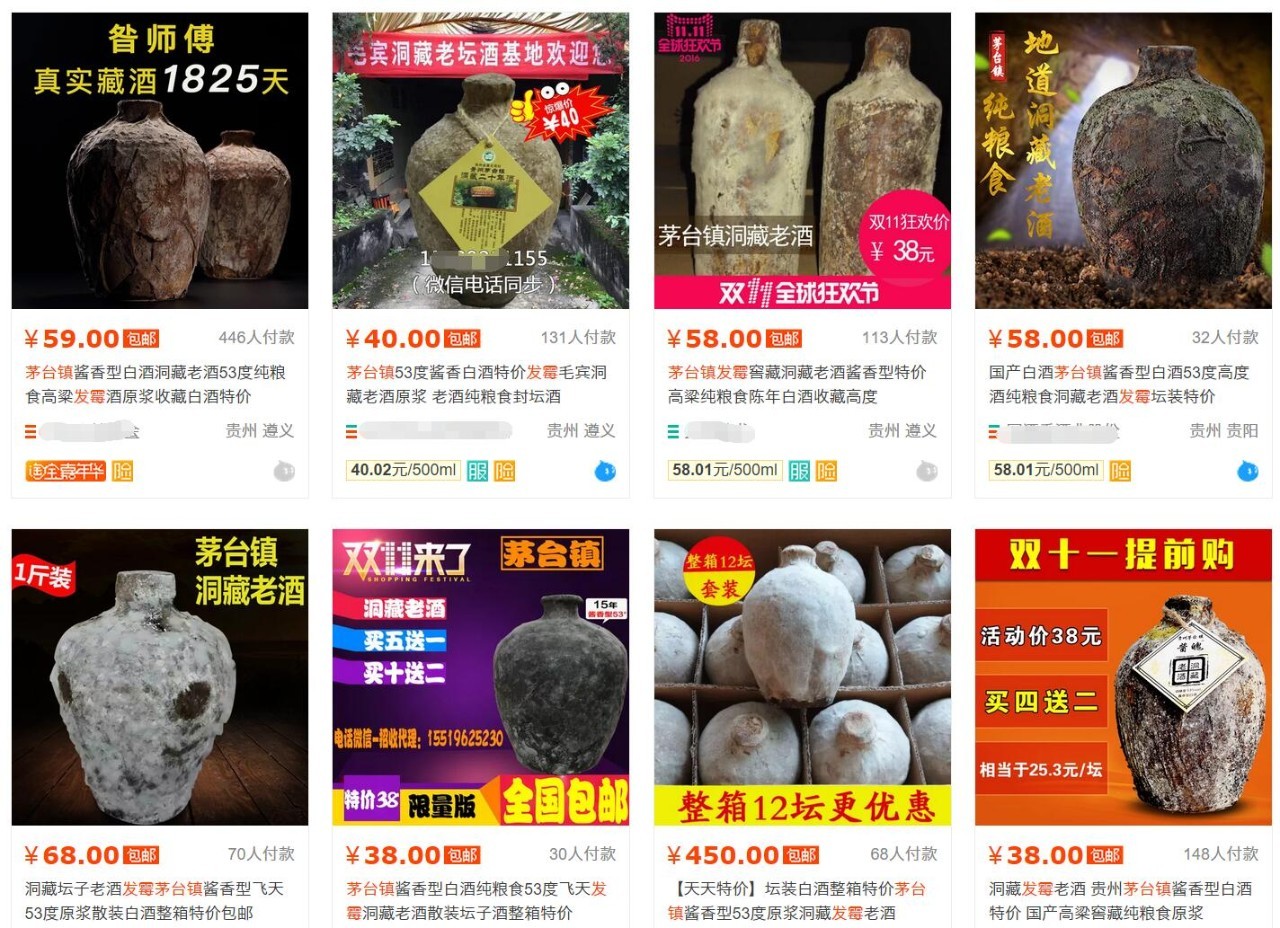Viewport: 1280px width, 928px height.
Task: Chat with seller of the 贵州 贵阳 listing
Action: pos(1247,471)
